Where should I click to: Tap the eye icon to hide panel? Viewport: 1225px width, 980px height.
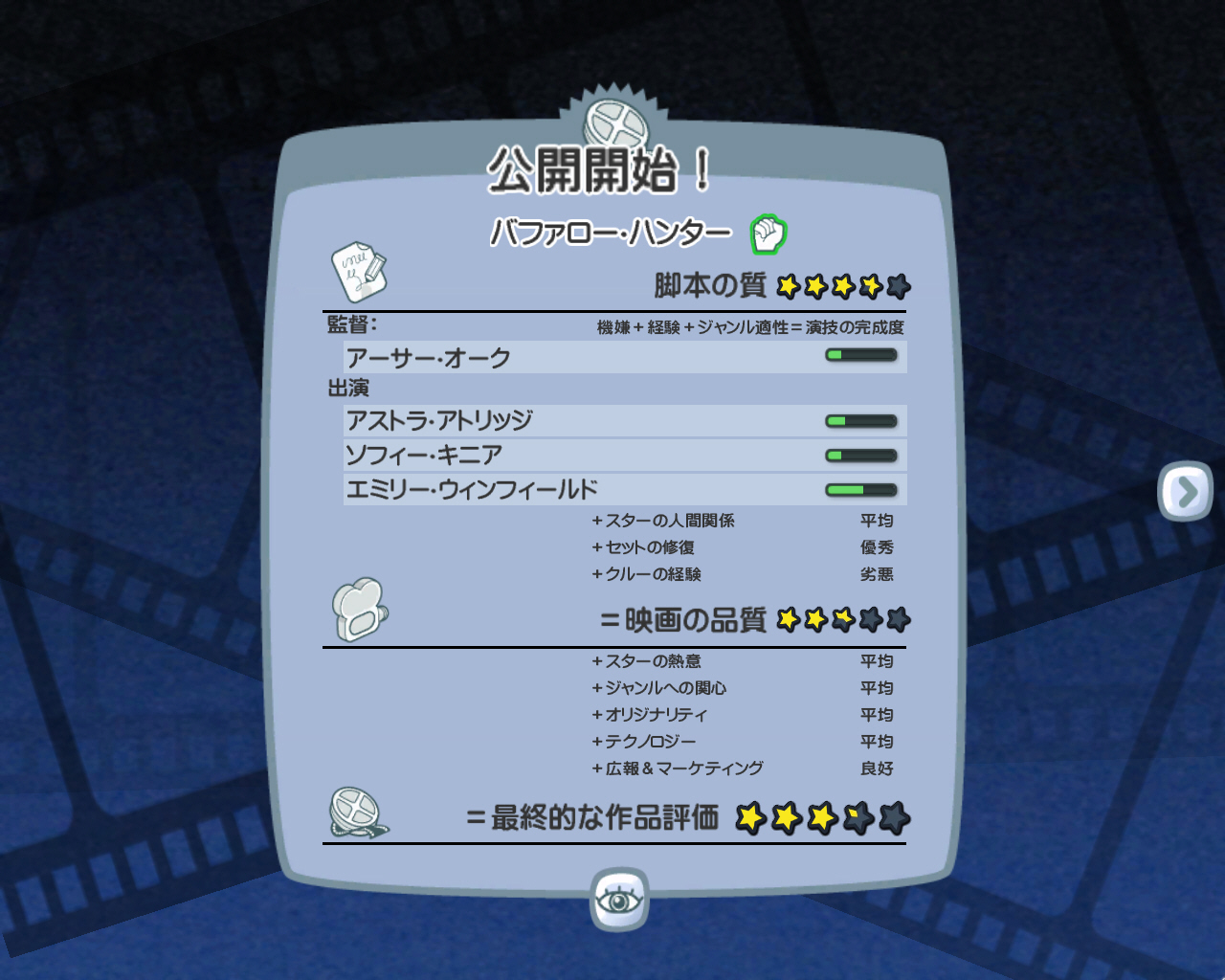pyautogui.click(x=619, y=900)
